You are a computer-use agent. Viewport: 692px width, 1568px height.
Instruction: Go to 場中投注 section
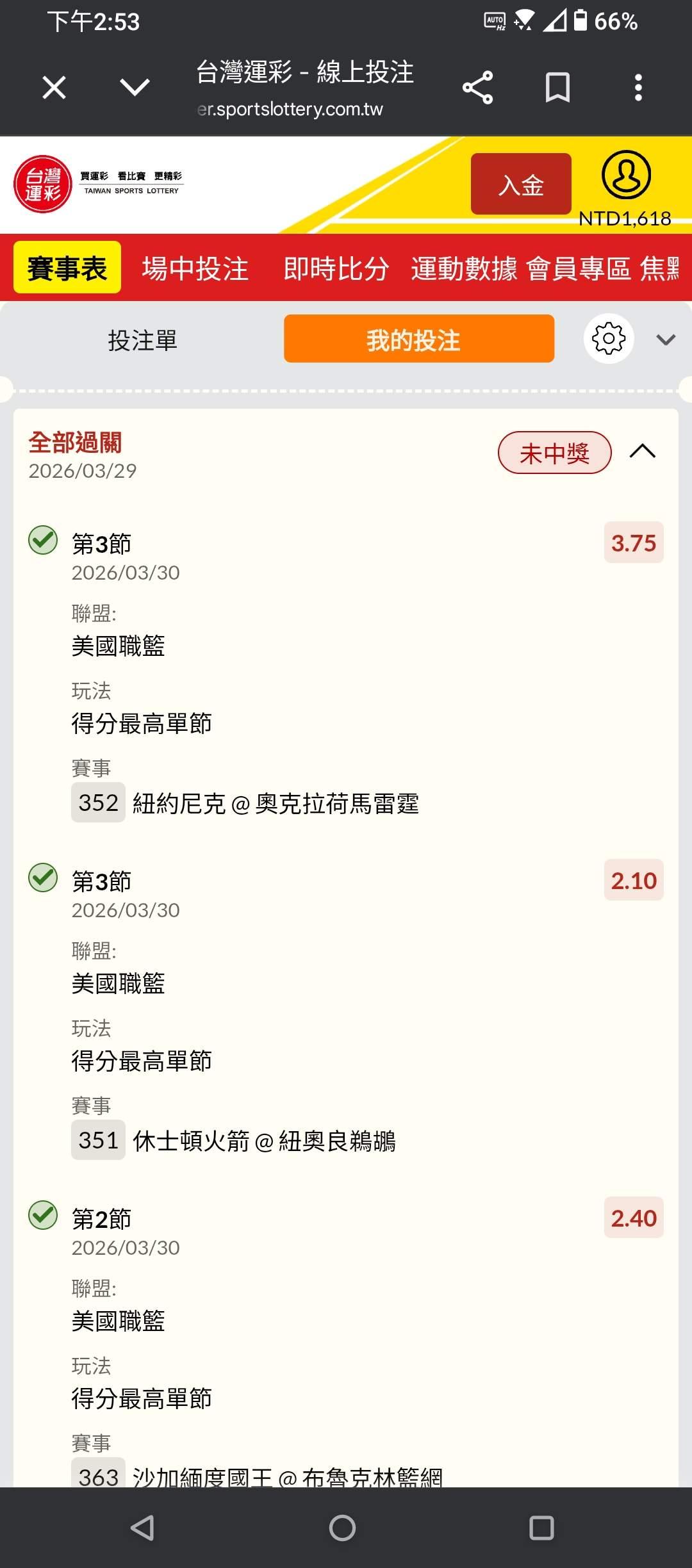pos(195,268)
